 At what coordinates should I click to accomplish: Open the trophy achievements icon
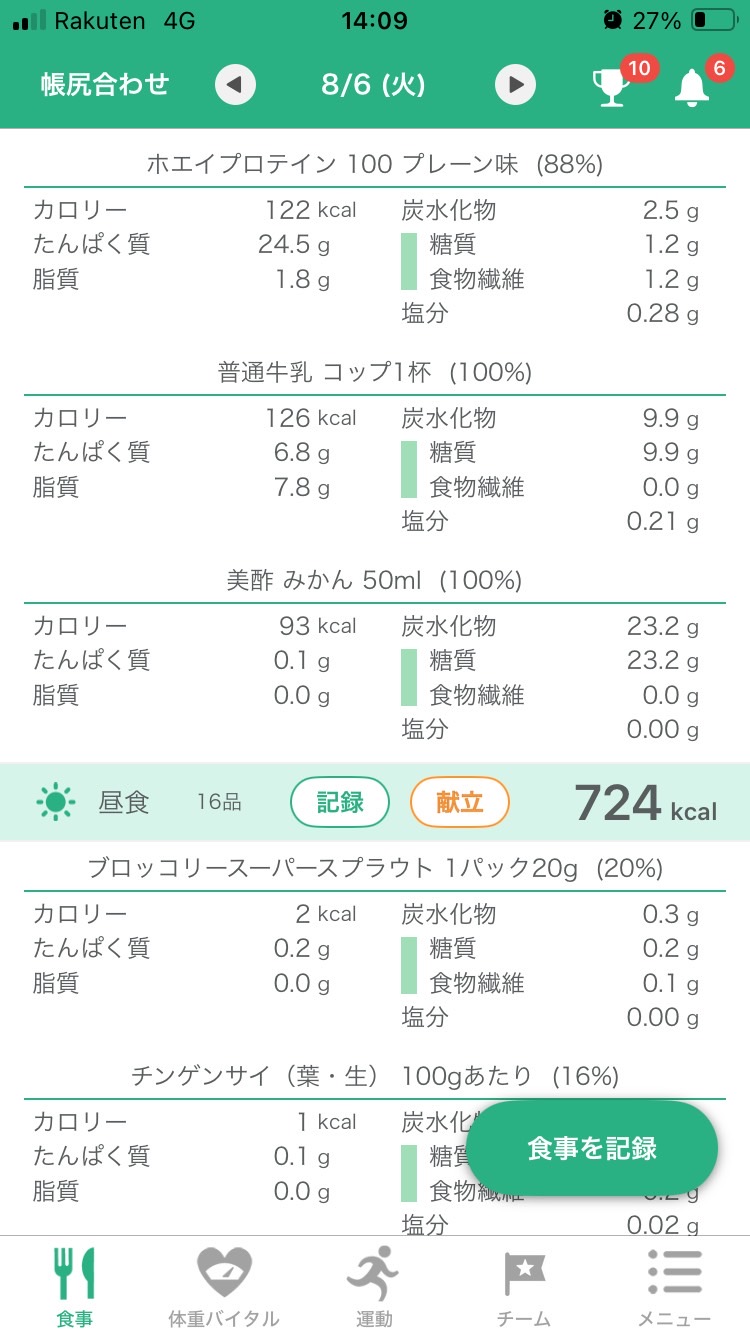click(x=611, y=87)
